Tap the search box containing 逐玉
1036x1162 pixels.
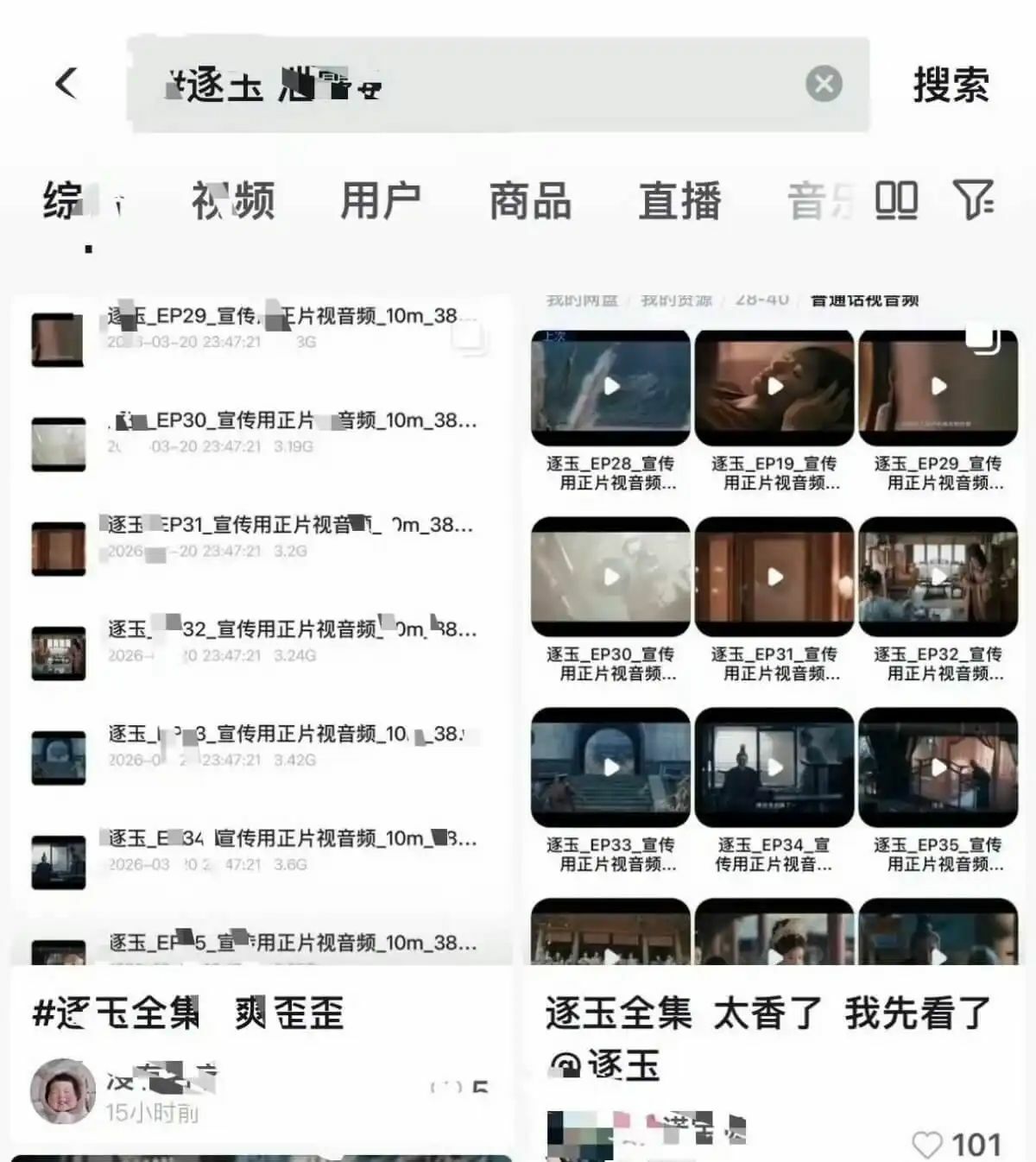[x=466, y=85]
